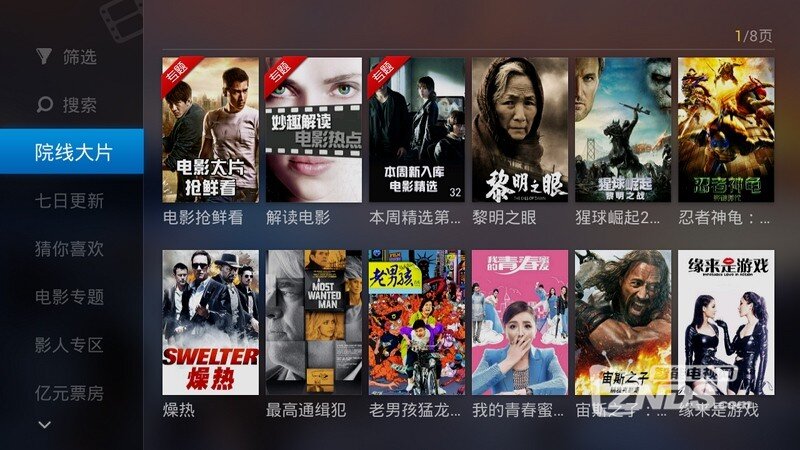Select the 亿元票房 category
The width and height of the screenshot is (800, 450).
[70, 393]
